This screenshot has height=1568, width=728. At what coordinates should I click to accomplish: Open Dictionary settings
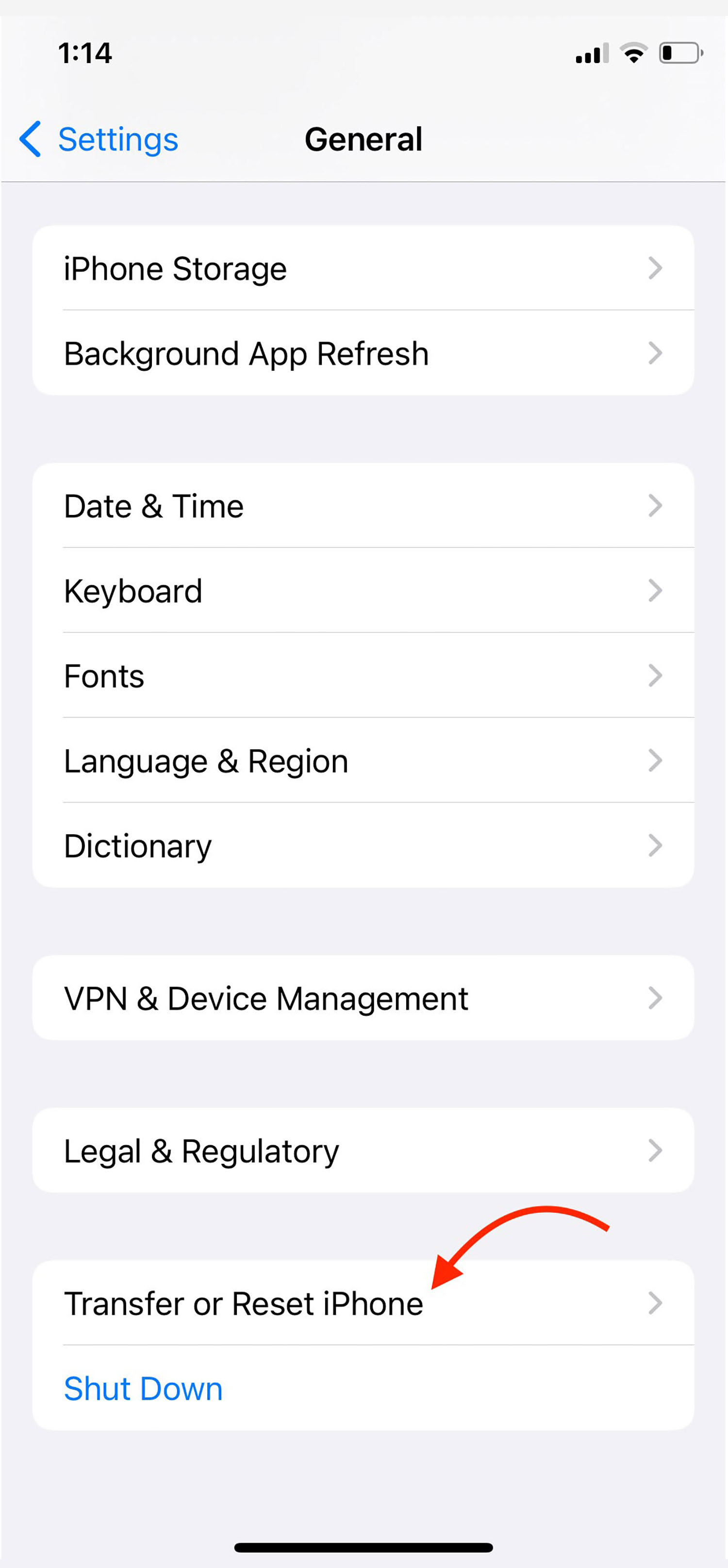[x=364, y=845]
